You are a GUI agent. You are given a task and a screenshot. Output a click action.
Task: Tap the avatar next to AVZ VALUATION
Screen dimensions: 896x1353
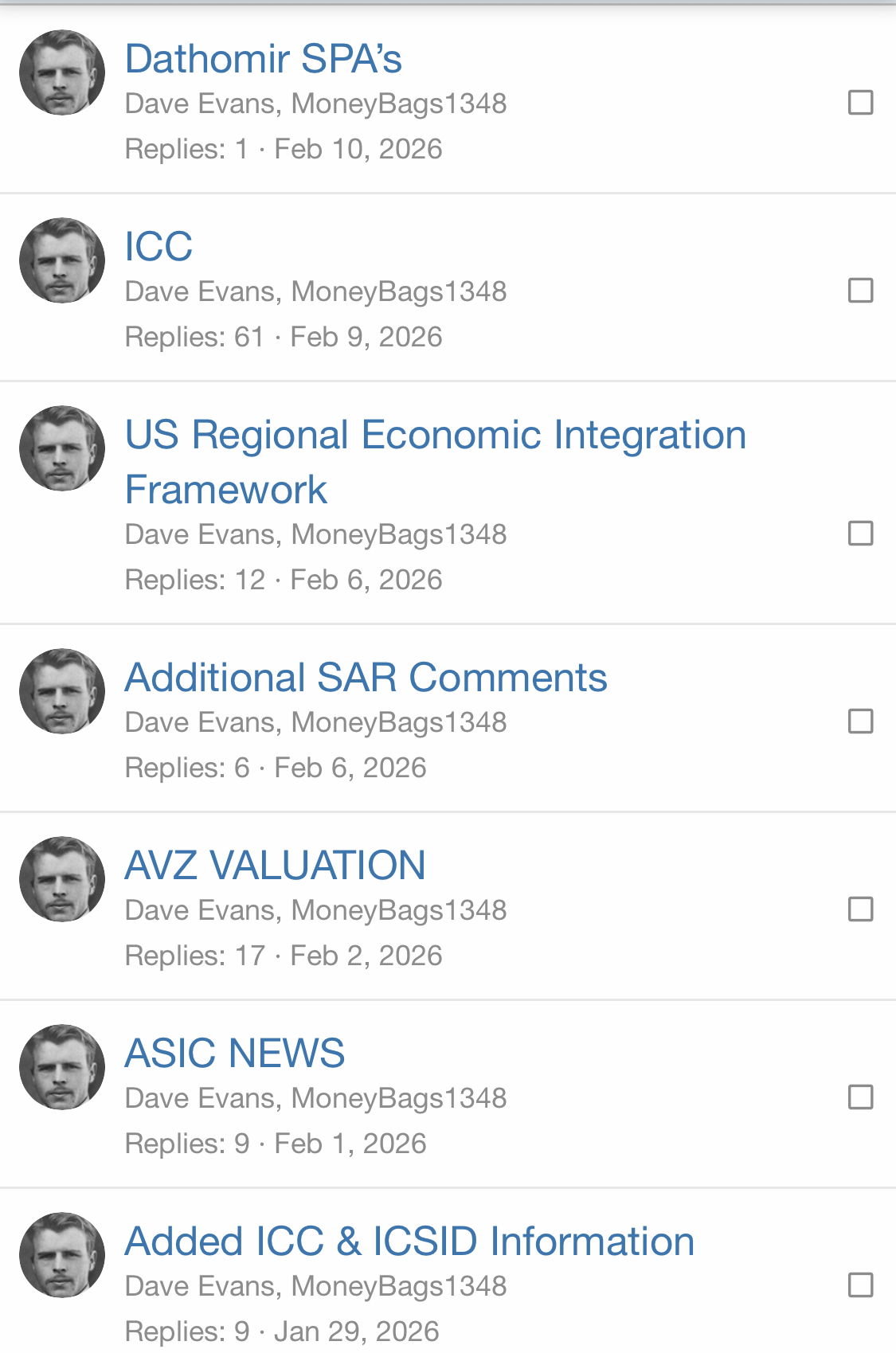coord(62,879)
